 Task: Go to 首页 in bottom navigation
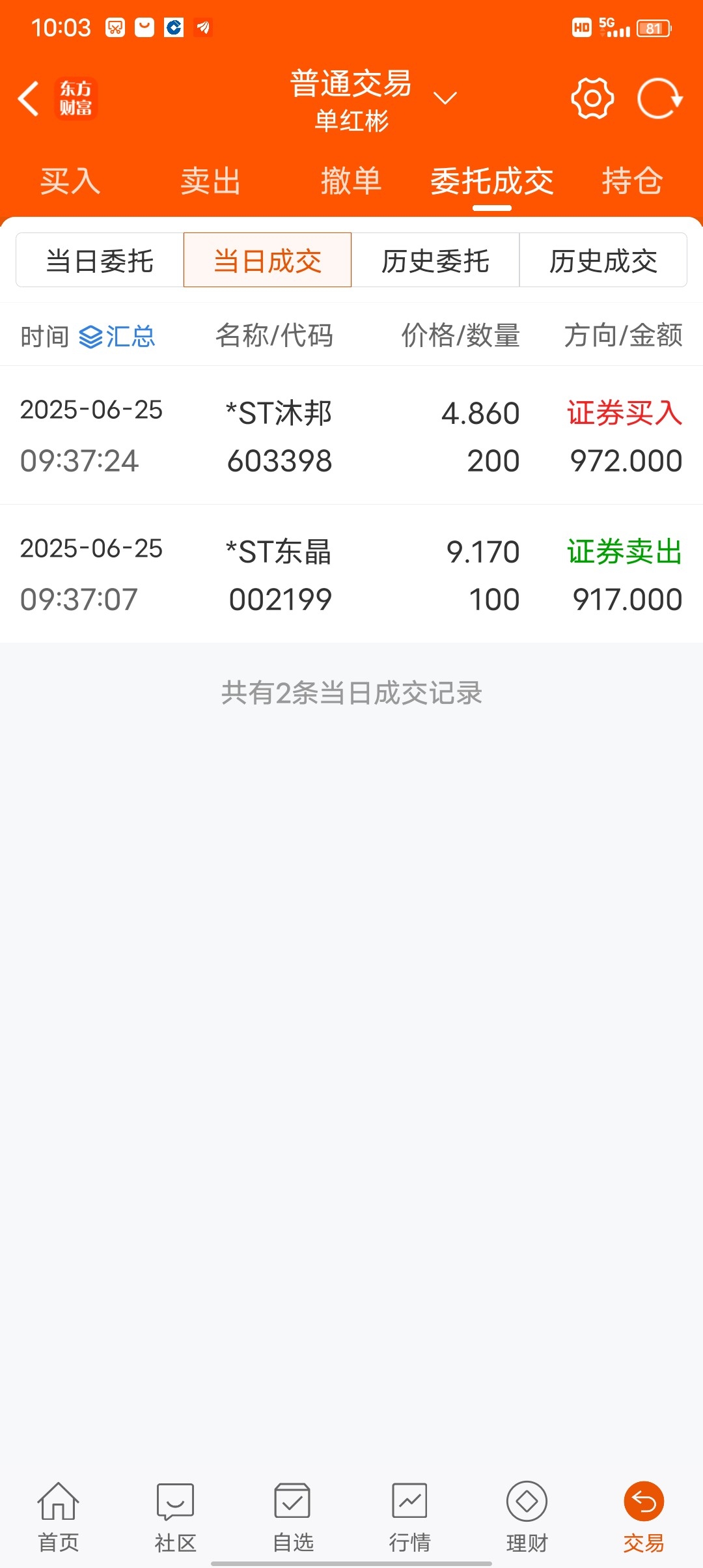(x=59, y=1517)
